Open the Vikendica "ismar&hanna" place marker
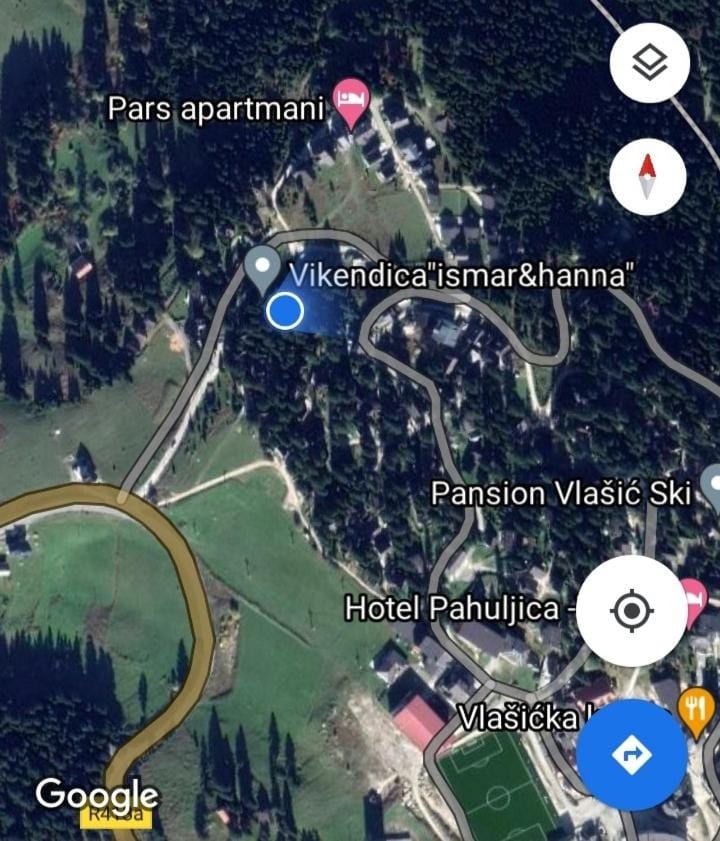The height and width of the screenshot is (841, 720). [262, 268]
